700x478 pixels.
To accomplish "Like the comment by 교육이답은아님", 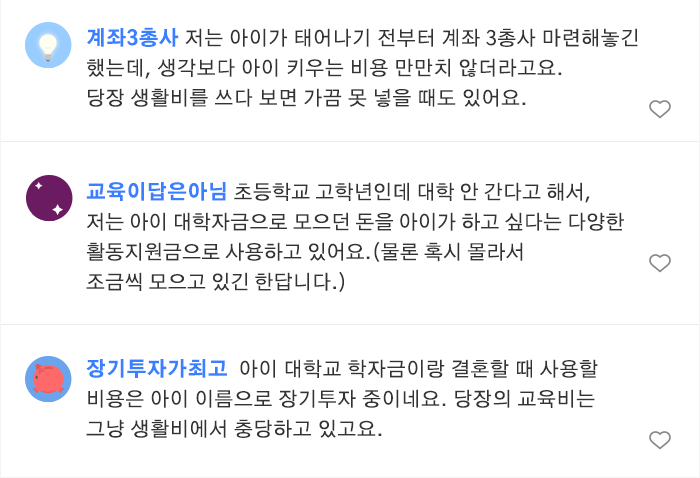I will point(660,264).
